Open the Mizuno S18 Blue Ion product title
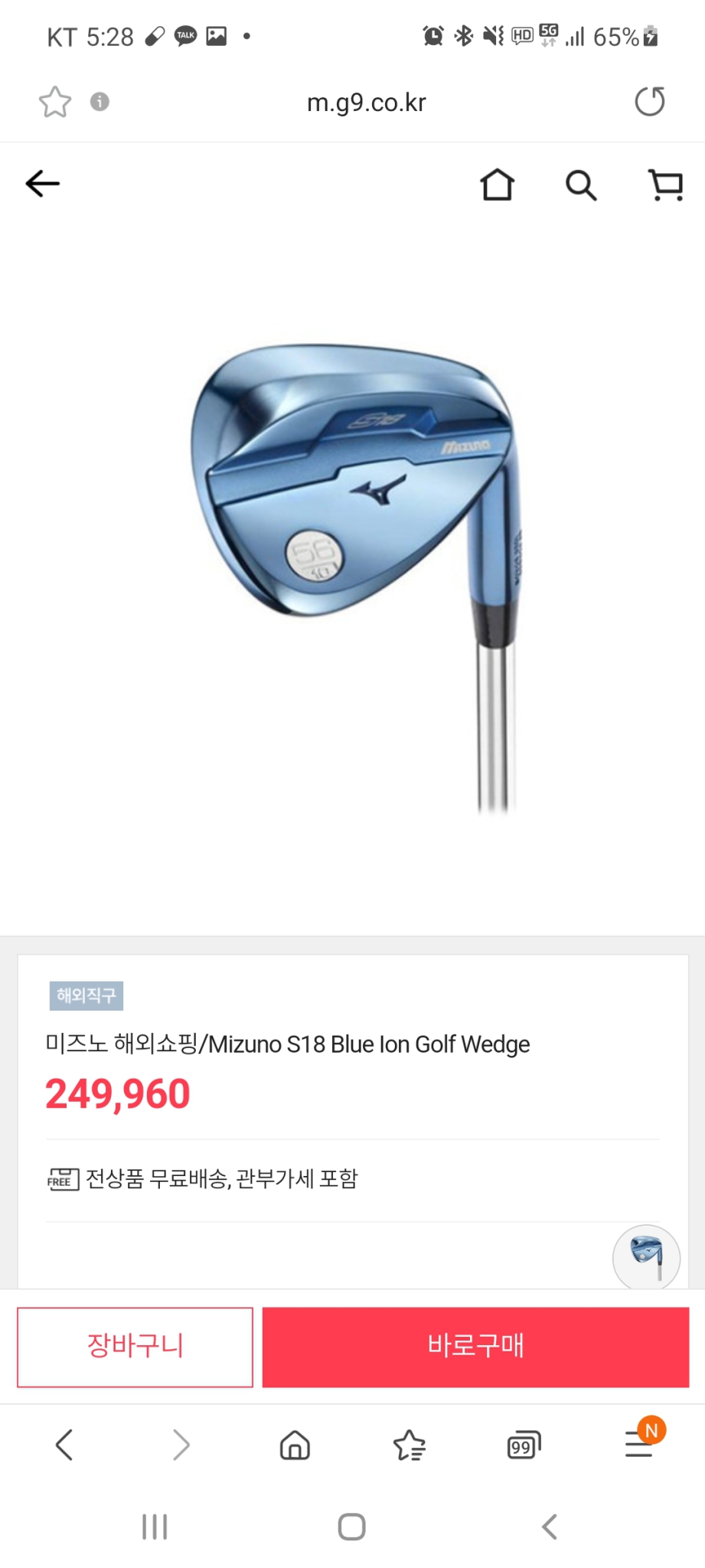The width and height of the screenshot is (705, 1568). 287,1044
